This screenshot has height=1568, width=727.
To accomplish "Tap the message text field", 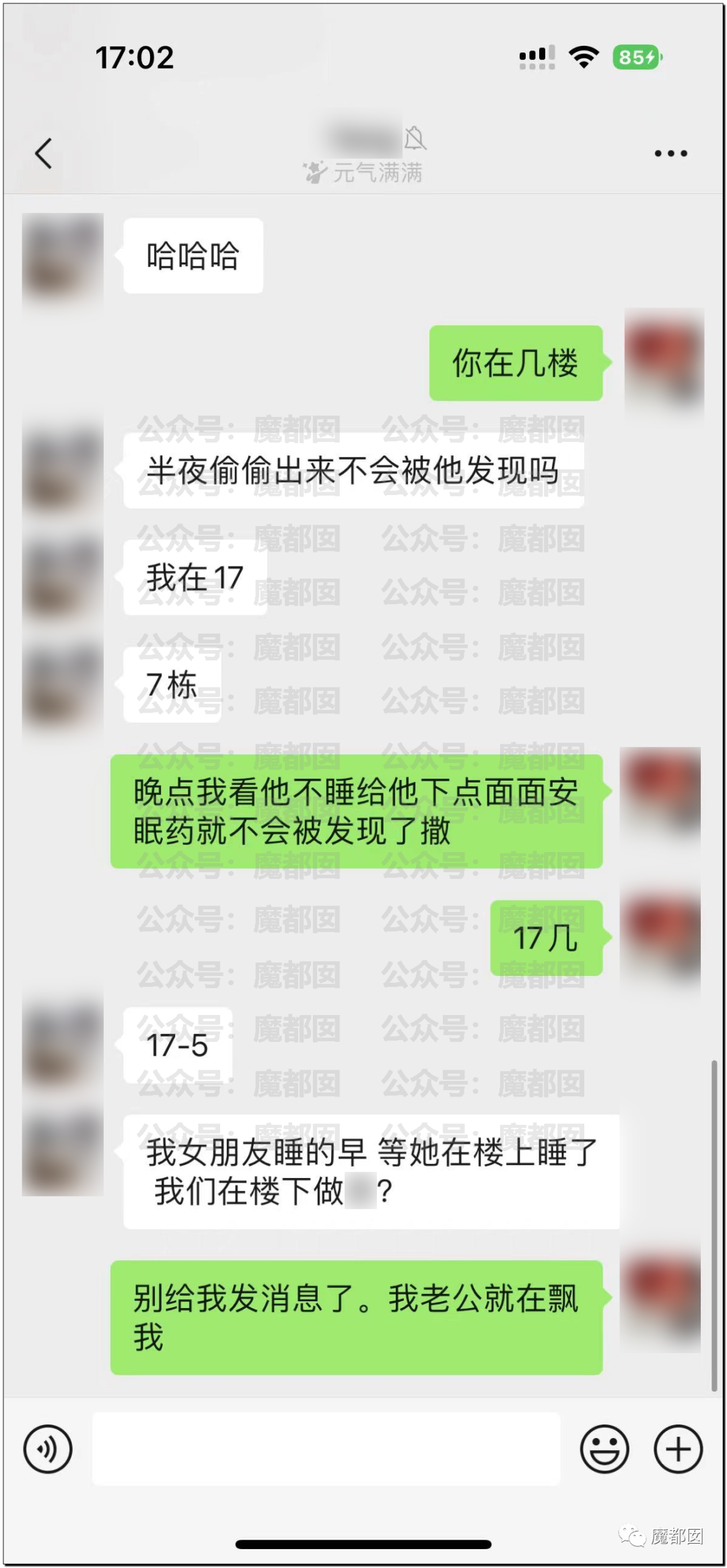I will (326, 1449).
